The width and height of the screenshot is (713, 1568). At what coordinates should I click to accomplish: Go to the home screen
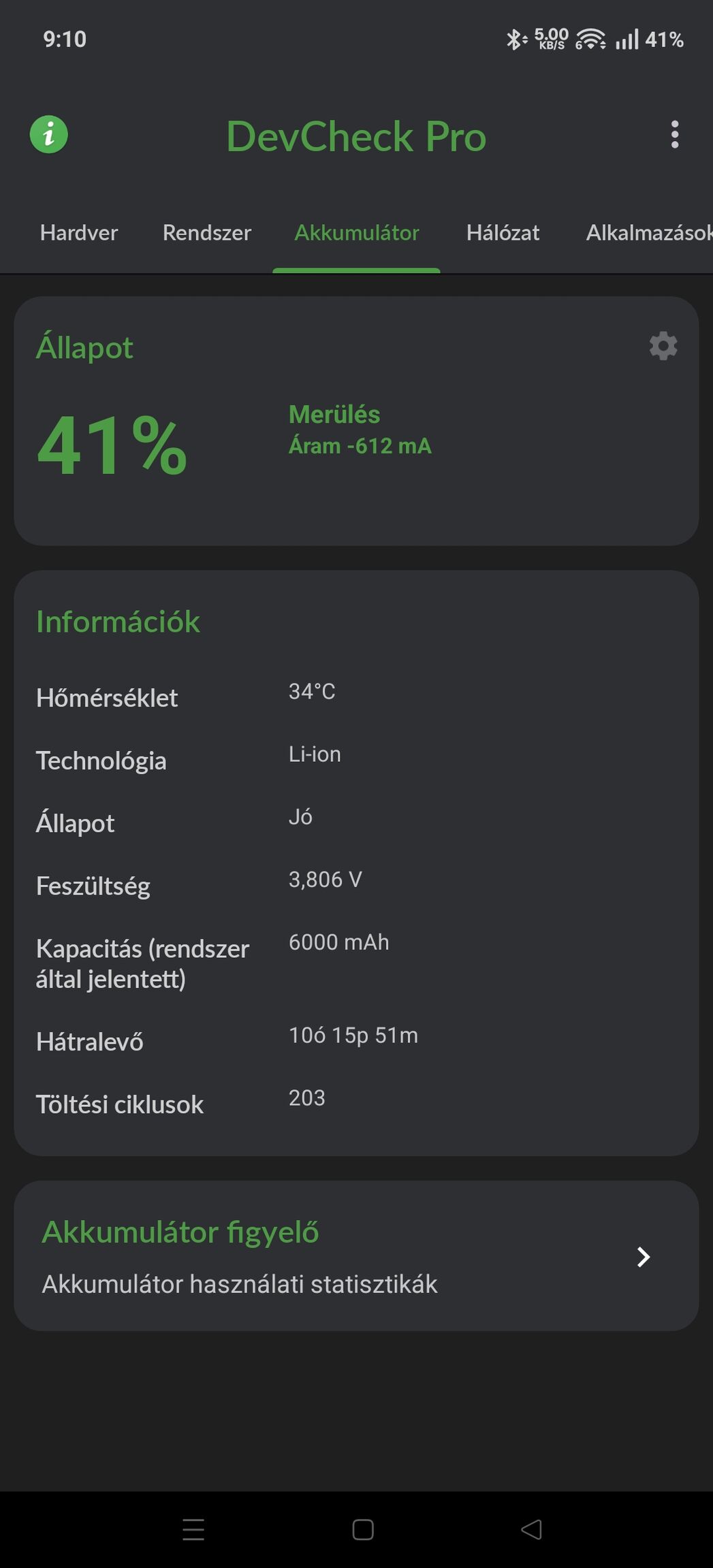[363, 1529]
